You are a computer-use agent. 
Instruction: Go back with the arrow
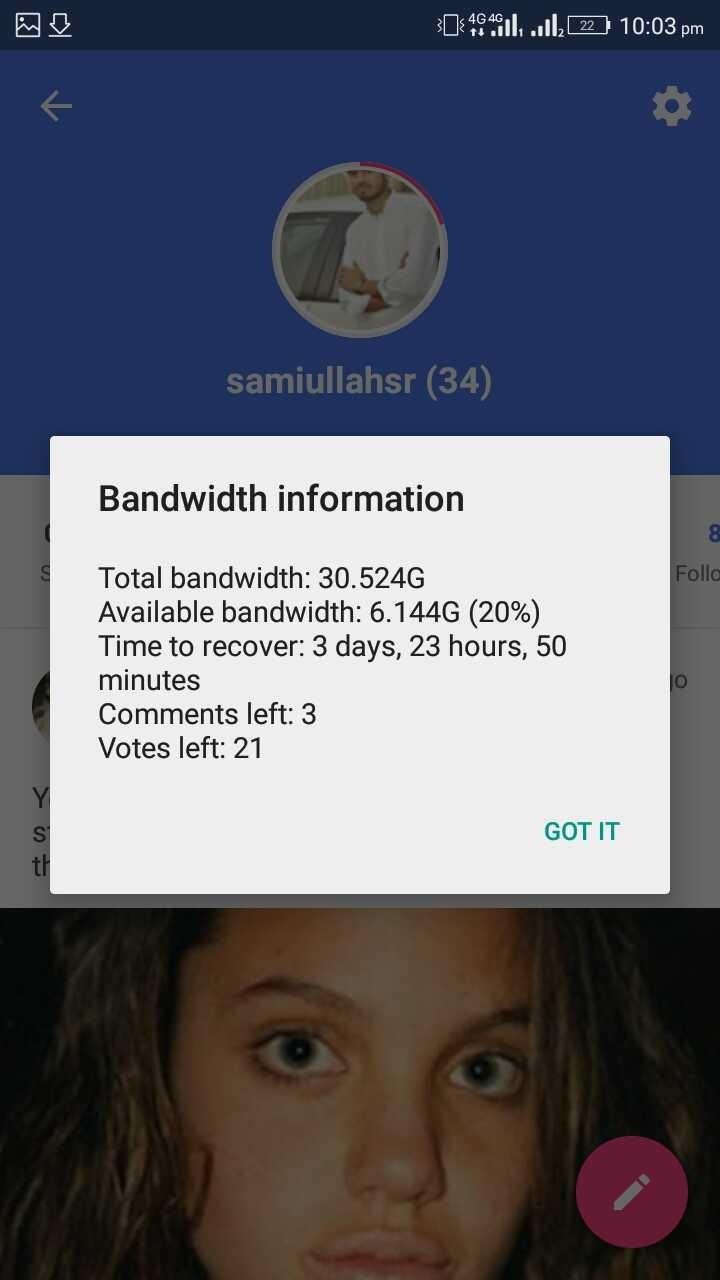56,106
